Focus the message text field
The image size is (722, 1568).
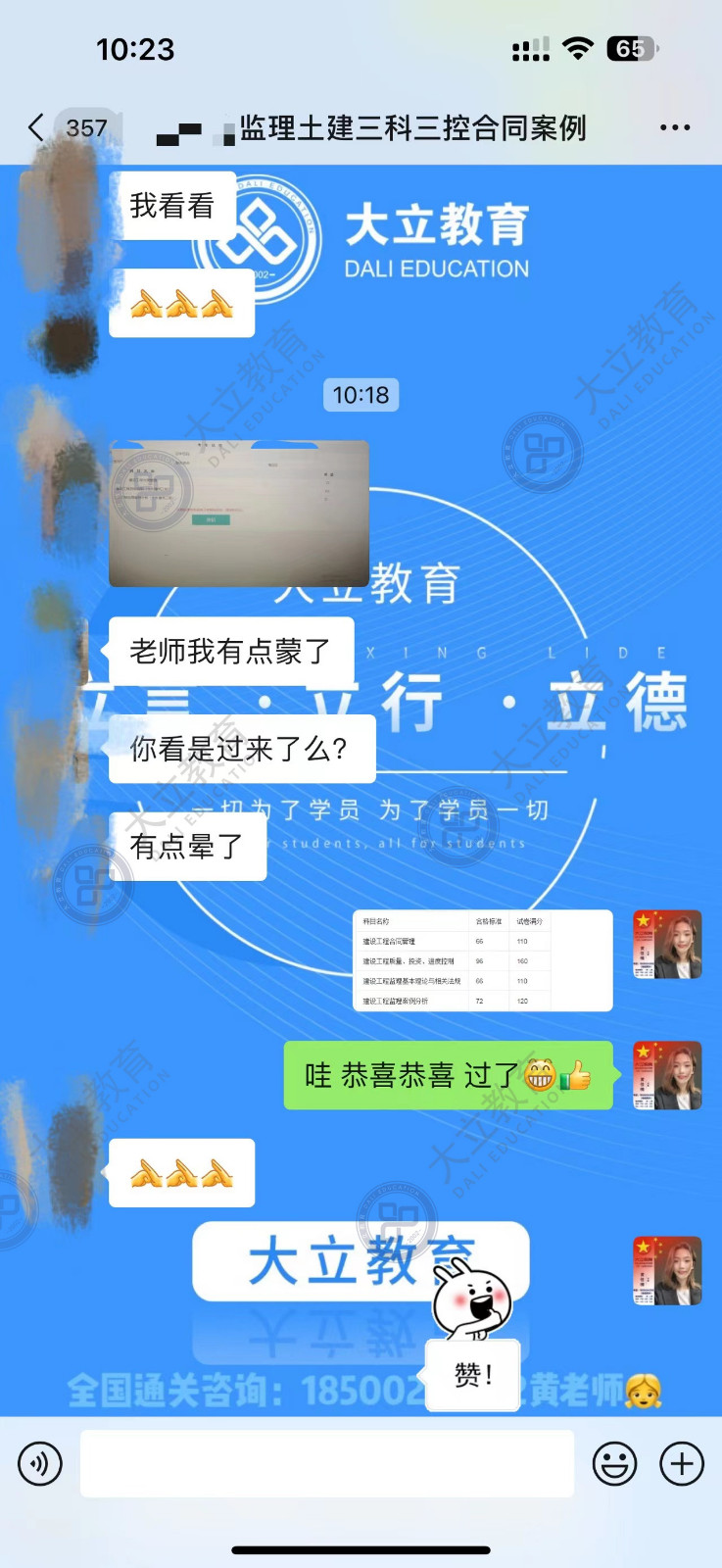(x=326, y=1463)
